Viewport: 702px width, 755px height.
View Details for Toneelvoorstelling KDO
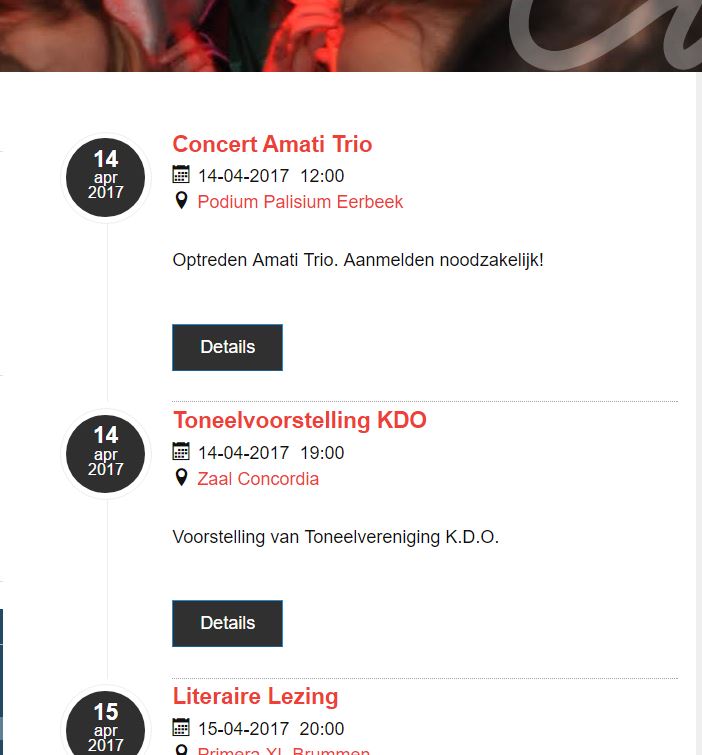[x=227, y=623]
